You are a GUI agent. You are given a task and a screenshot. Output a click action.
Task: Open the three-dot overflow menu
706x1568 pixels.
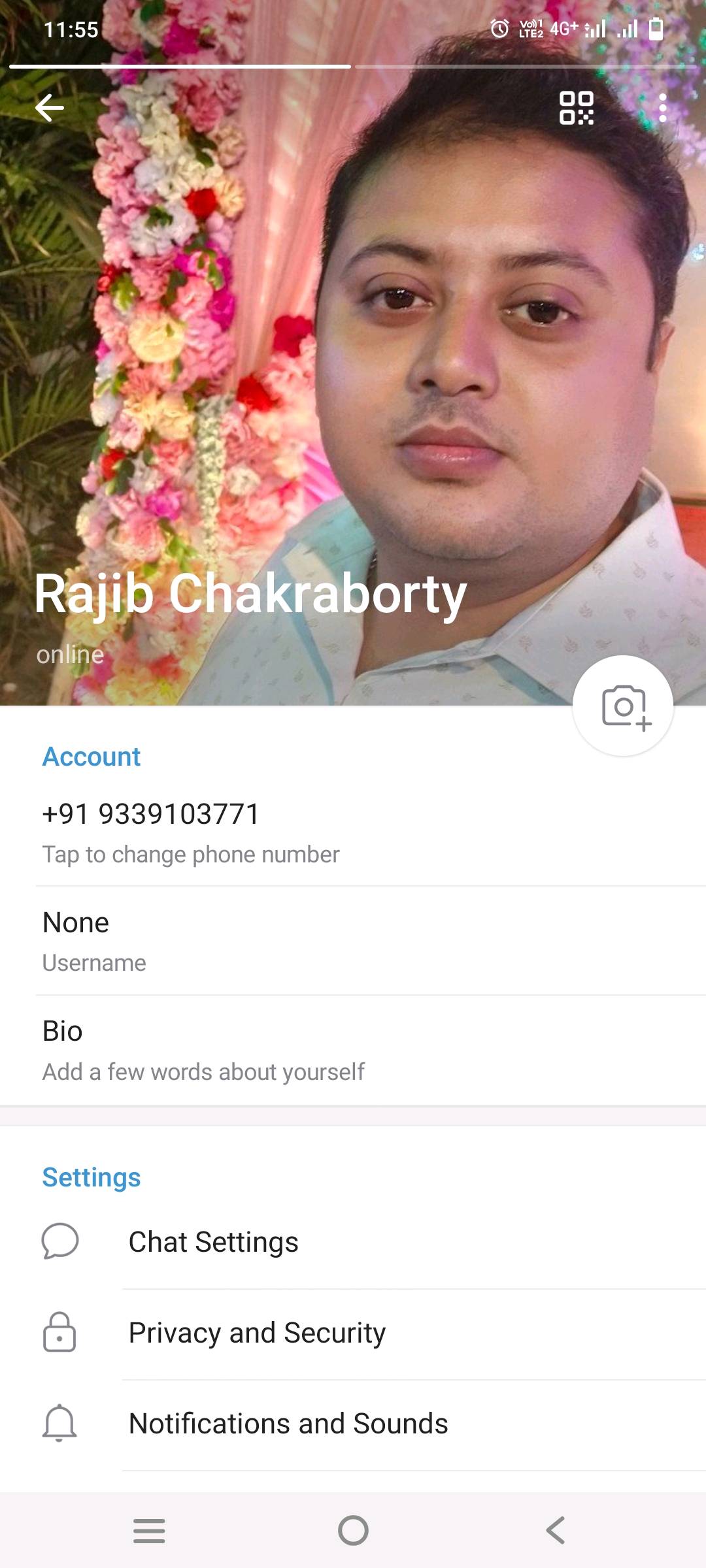(662, 108)
